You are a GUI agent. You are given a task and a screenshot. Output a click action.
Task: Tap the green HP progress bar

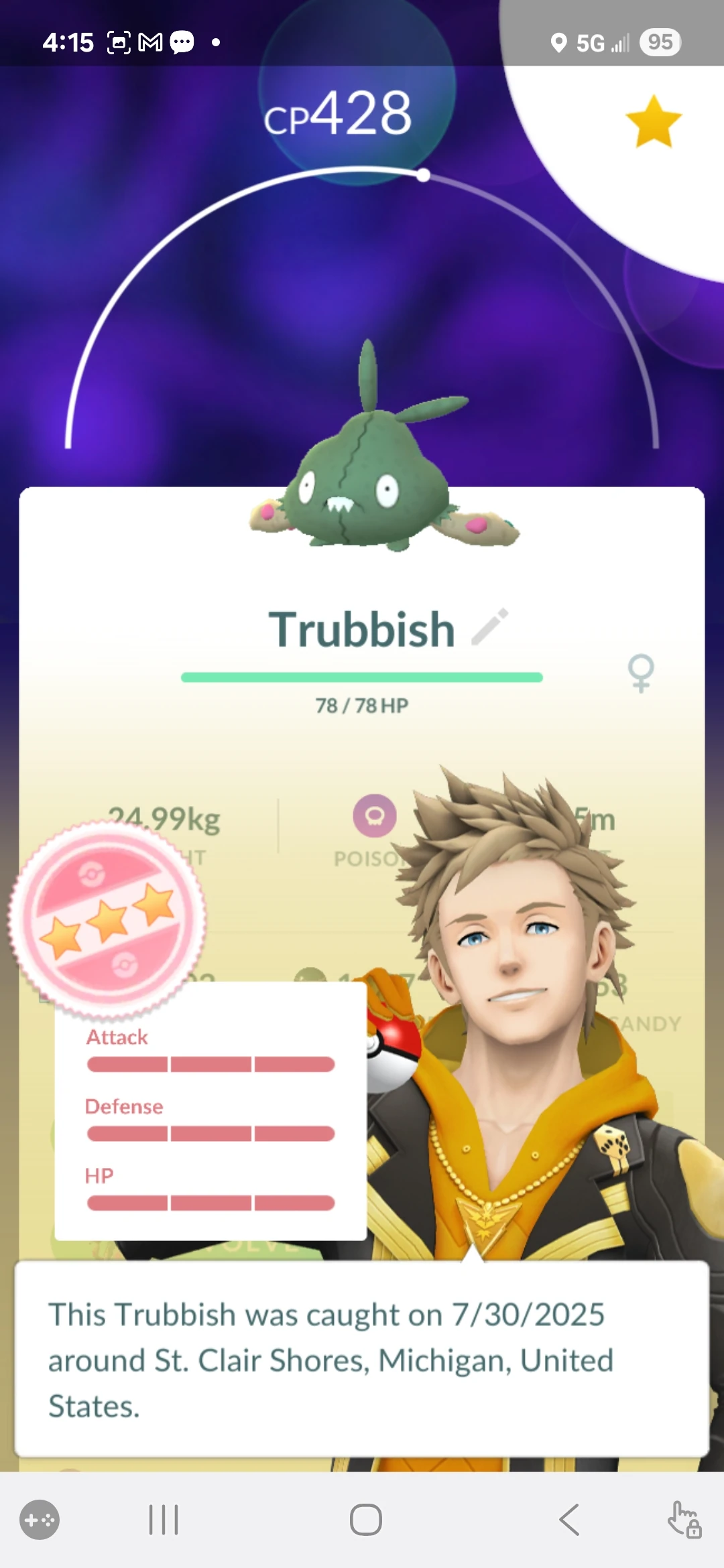coord(362,677)
